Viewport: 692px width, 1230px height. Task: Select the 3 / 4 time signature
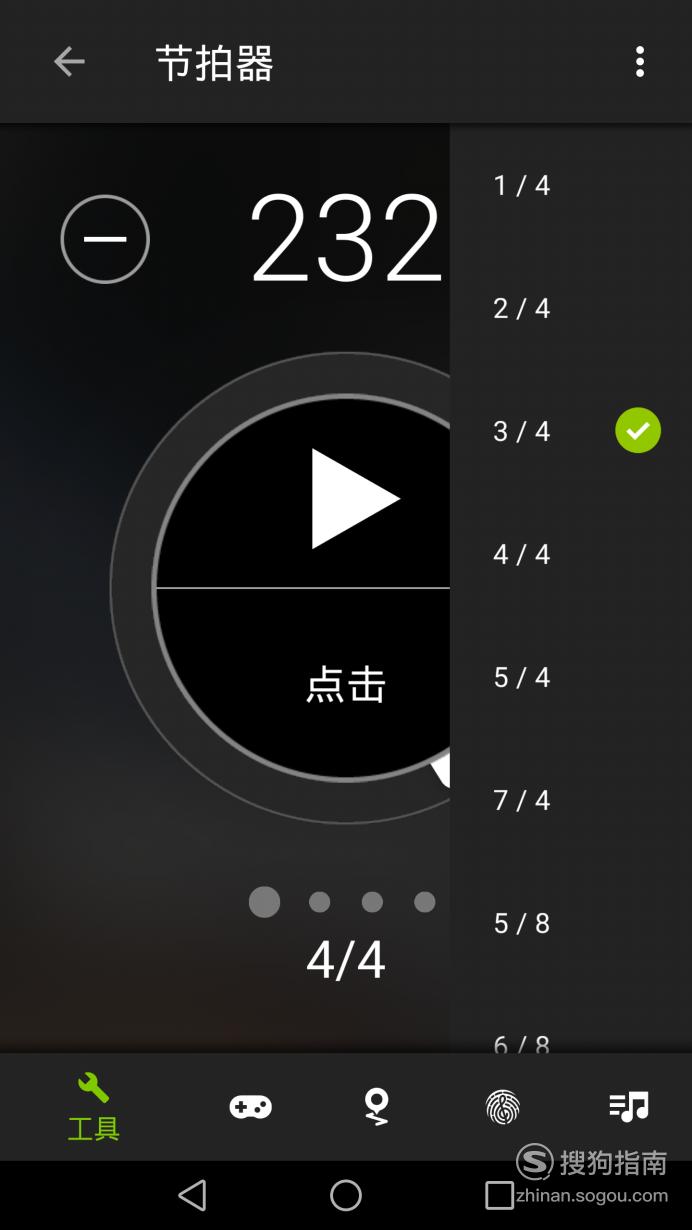pyautogui.click(x=571, y=431)
